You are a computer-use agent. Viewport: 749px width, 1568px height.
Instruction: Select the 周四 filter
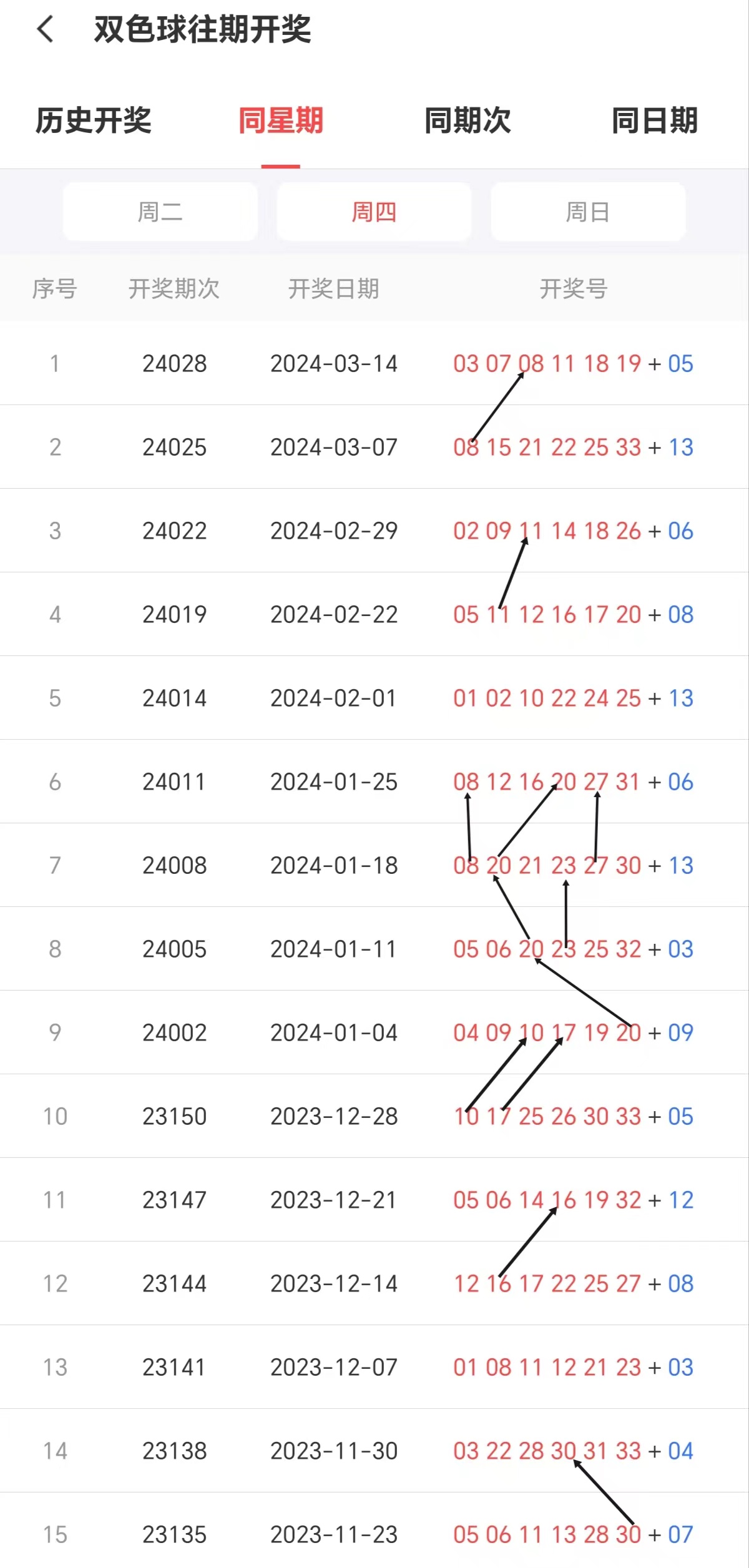point(374,212)
